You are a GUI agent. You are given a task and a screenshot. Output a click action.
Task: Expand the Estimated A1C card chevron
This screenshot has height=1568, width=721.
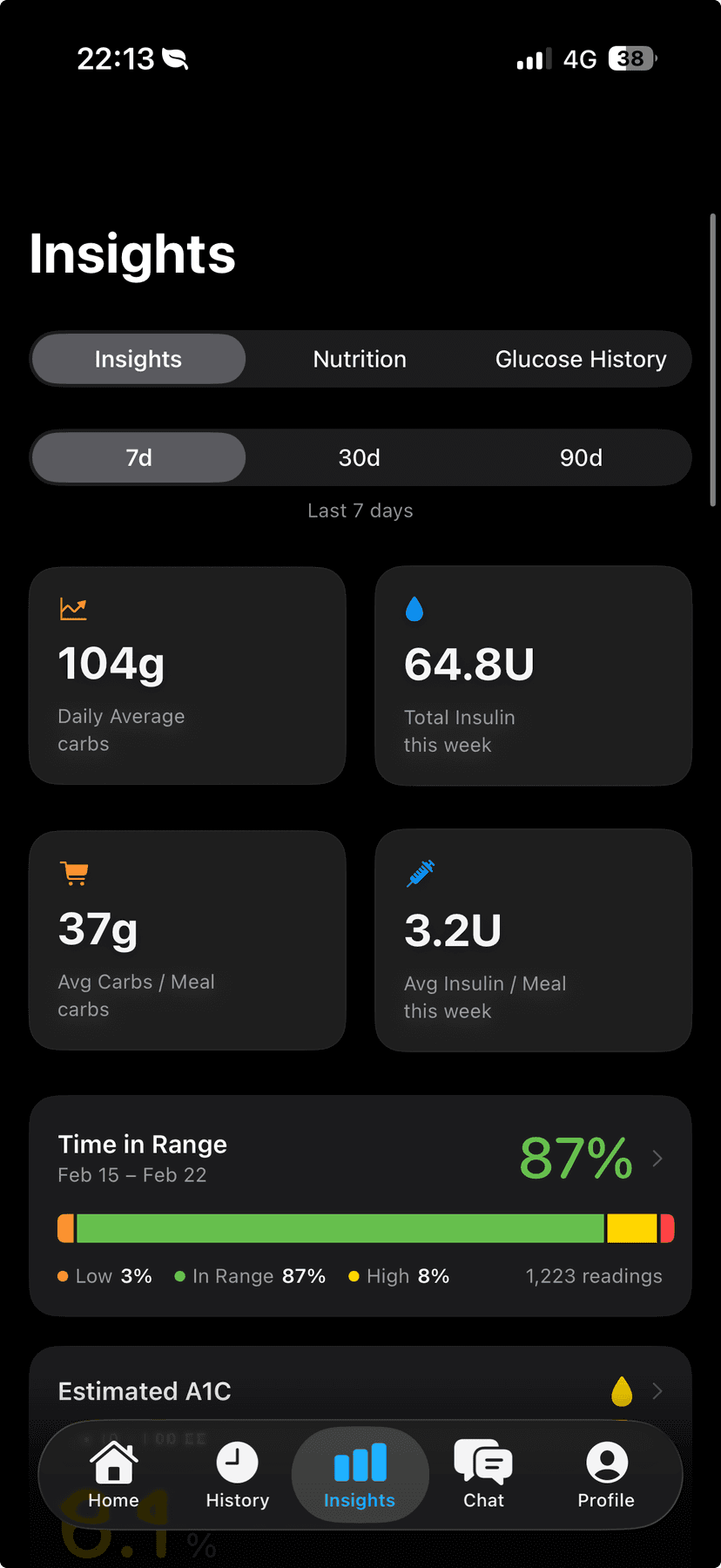[x=657, y=1391]
